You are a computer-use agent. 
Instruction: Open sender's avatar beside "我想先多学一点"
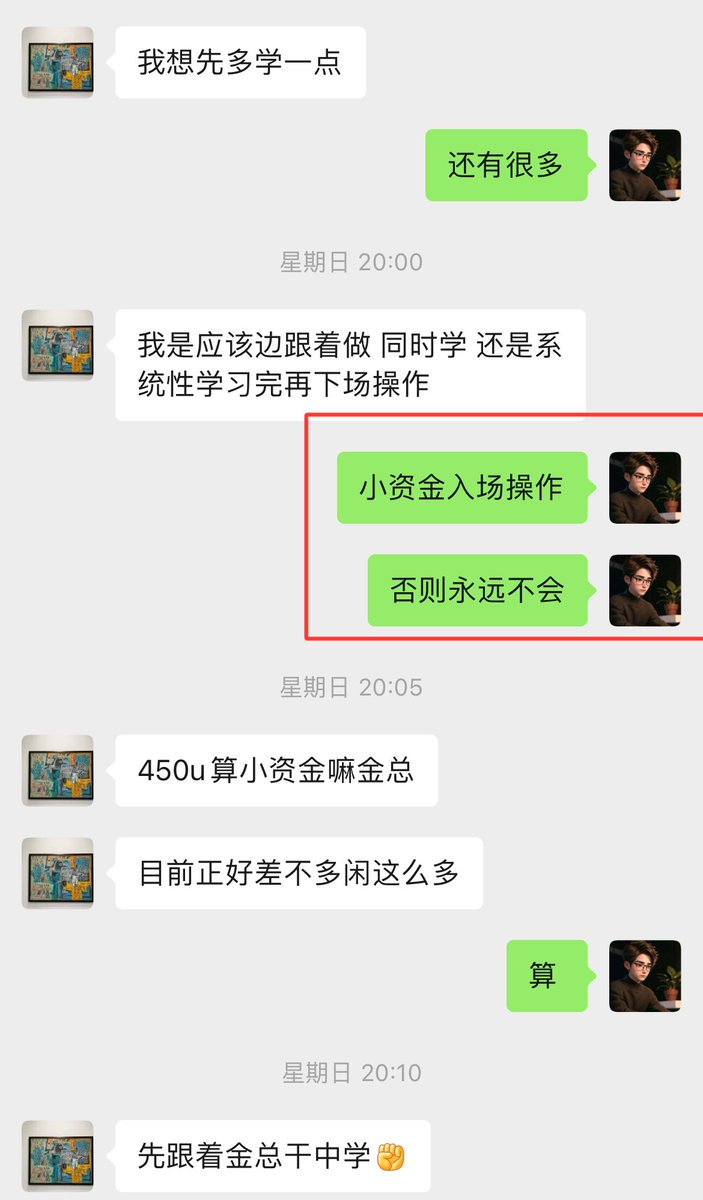tap(58, 62)
